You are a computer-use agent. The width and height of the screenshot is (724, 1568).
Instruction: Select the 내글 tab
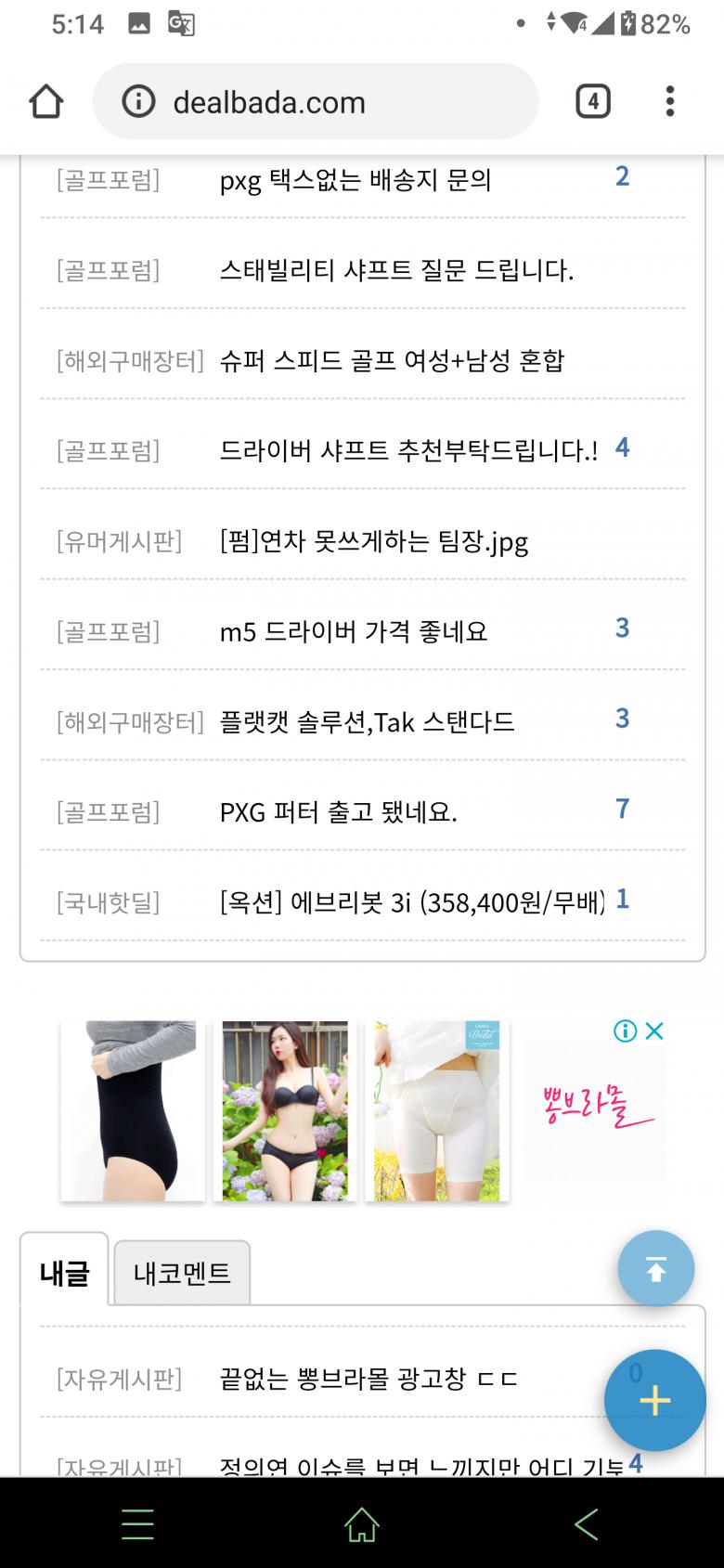tap(64, 1273)
